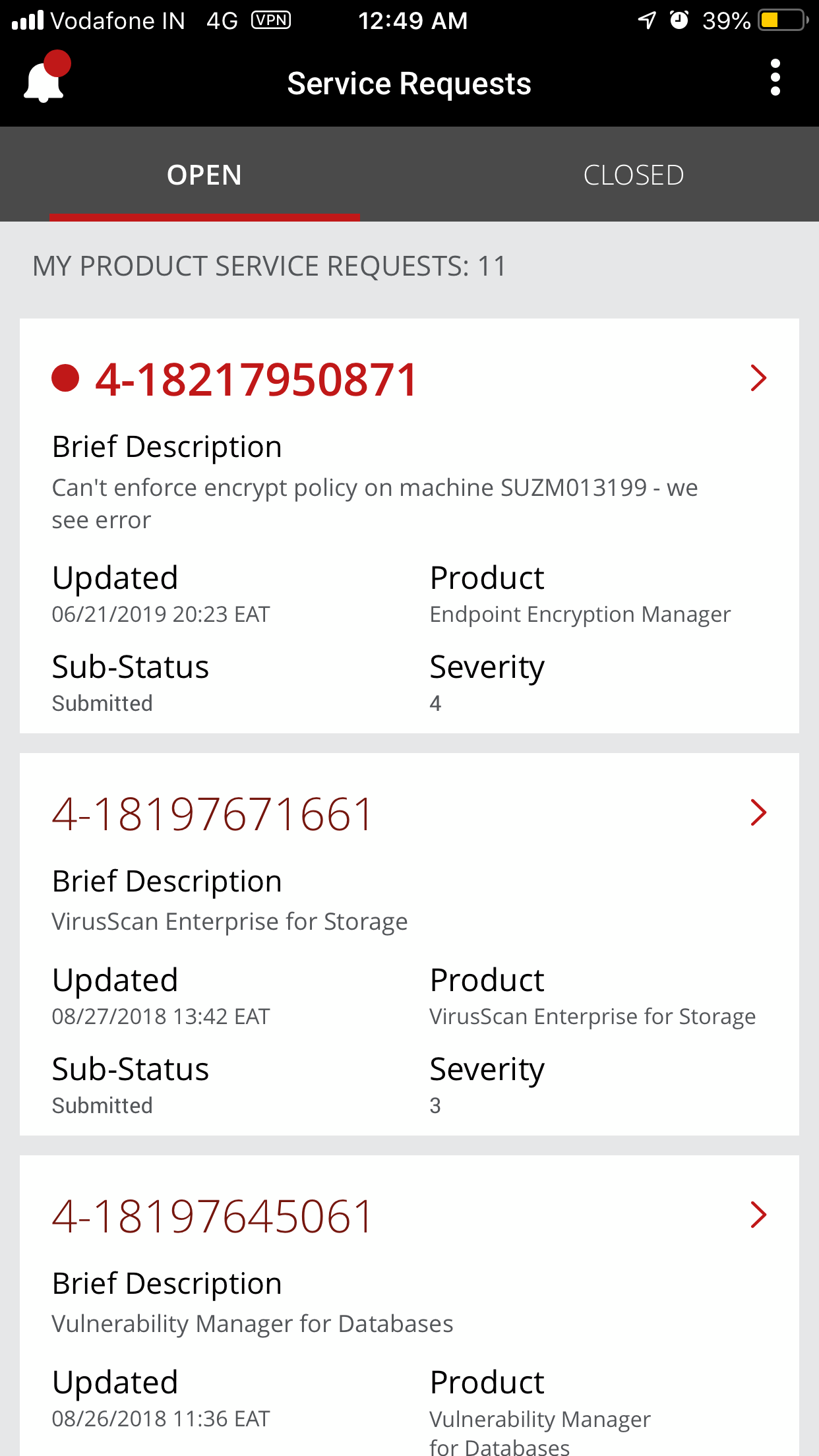The image size is (819, 1456).
Task: Expand details for request 4-18197645061
Action: coord(759,1214)
